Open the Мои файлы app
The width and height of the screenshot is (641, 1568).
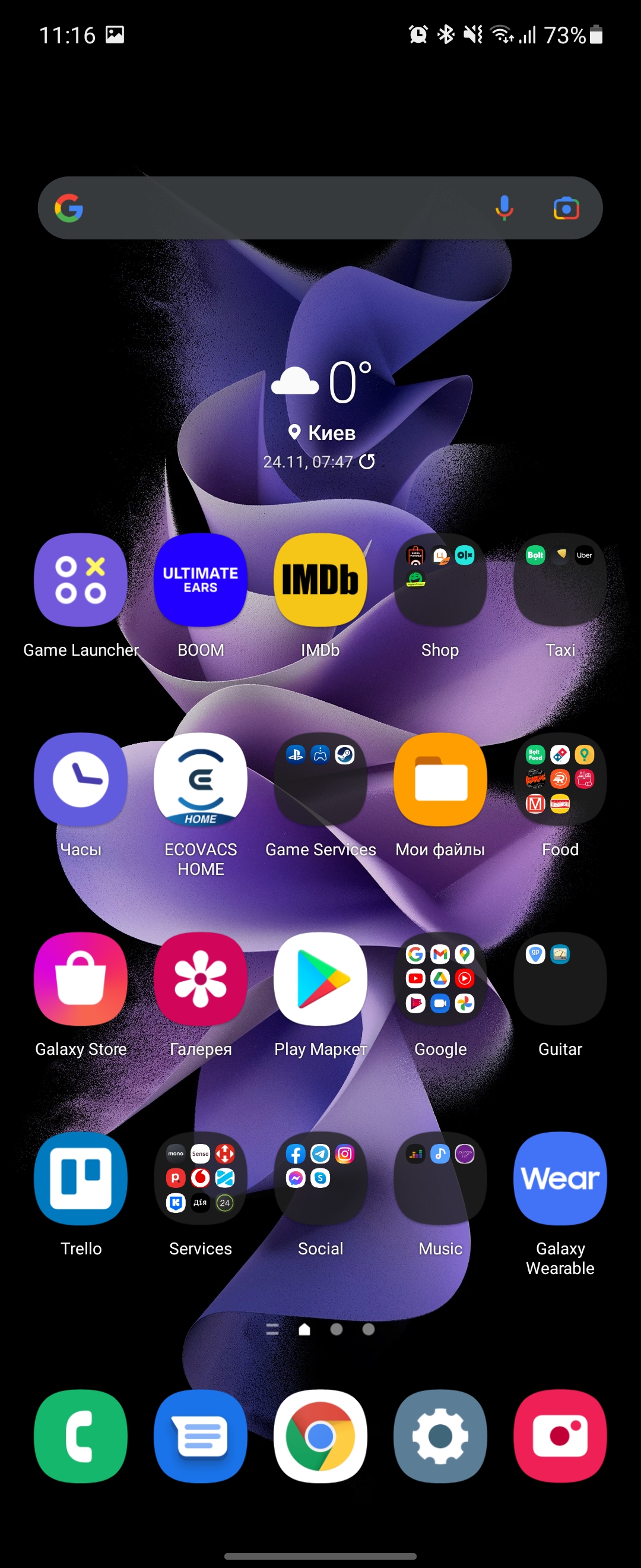click(440, 780)
